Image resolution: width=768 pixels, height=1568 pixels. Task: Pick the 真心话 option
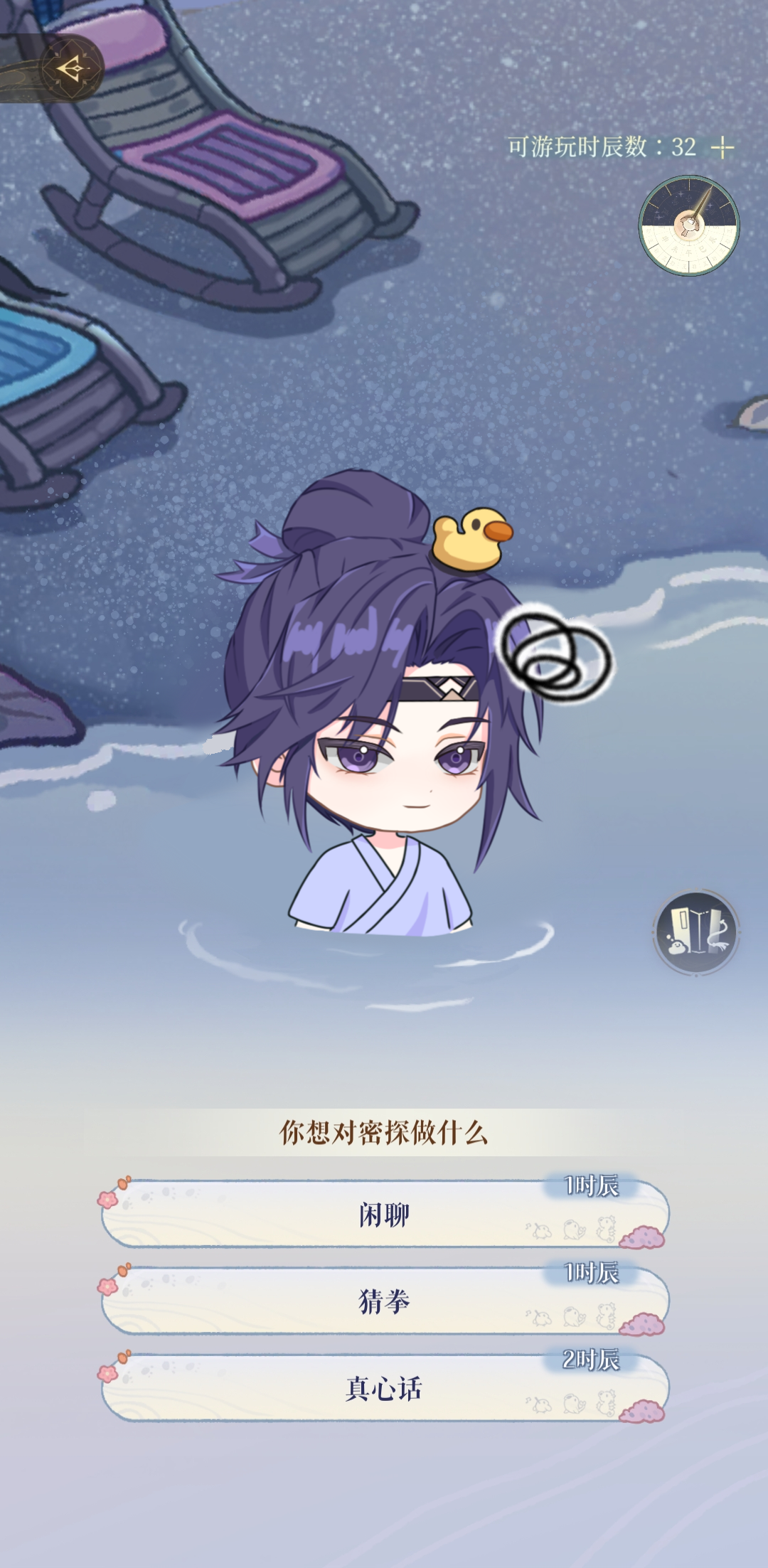(x=384, y=1388)
